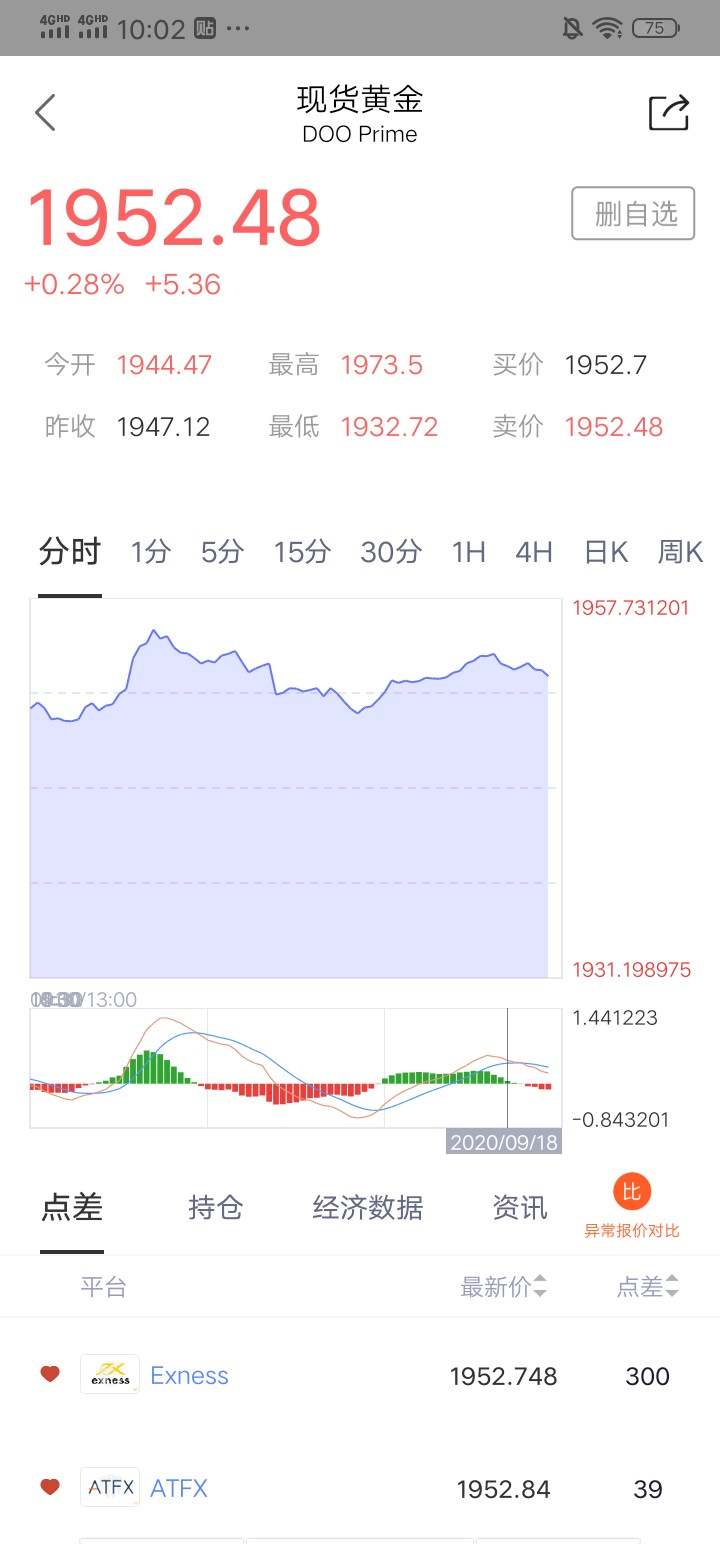
Task: Open the Exness platform row
Action: coord(360,1375)
